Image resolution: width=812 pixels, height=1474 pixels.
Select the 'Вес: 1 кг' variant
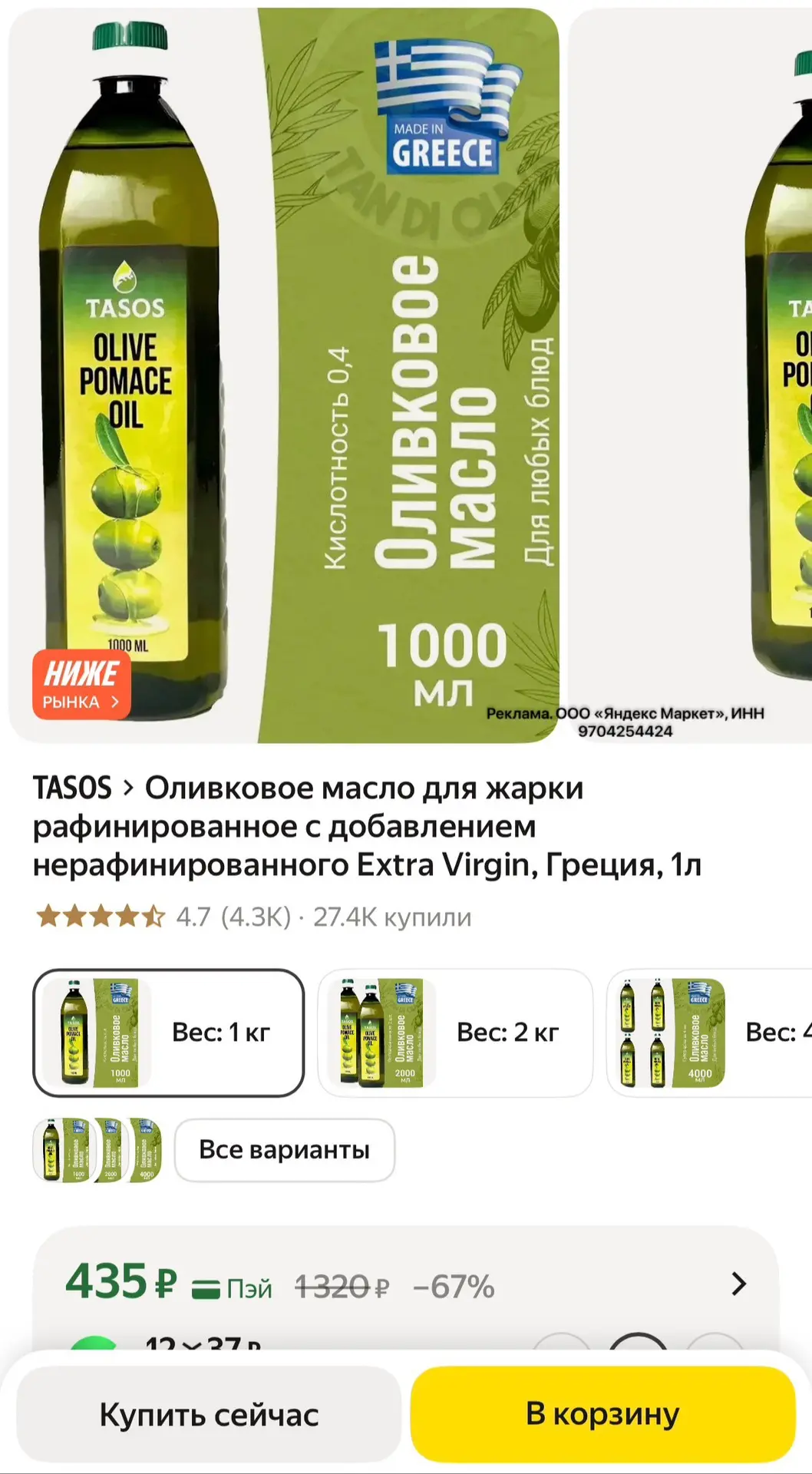pos(168,1033)
